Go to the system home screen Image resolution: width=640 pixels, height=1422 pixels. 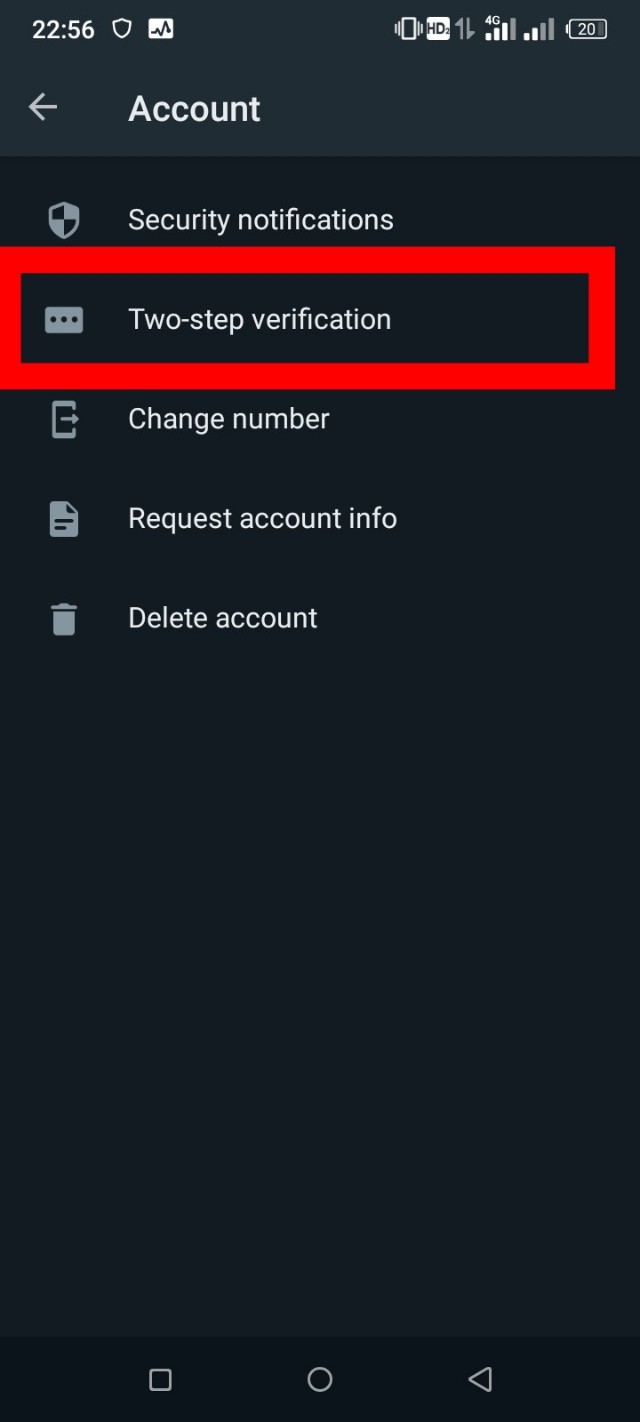pos(320,1380)
